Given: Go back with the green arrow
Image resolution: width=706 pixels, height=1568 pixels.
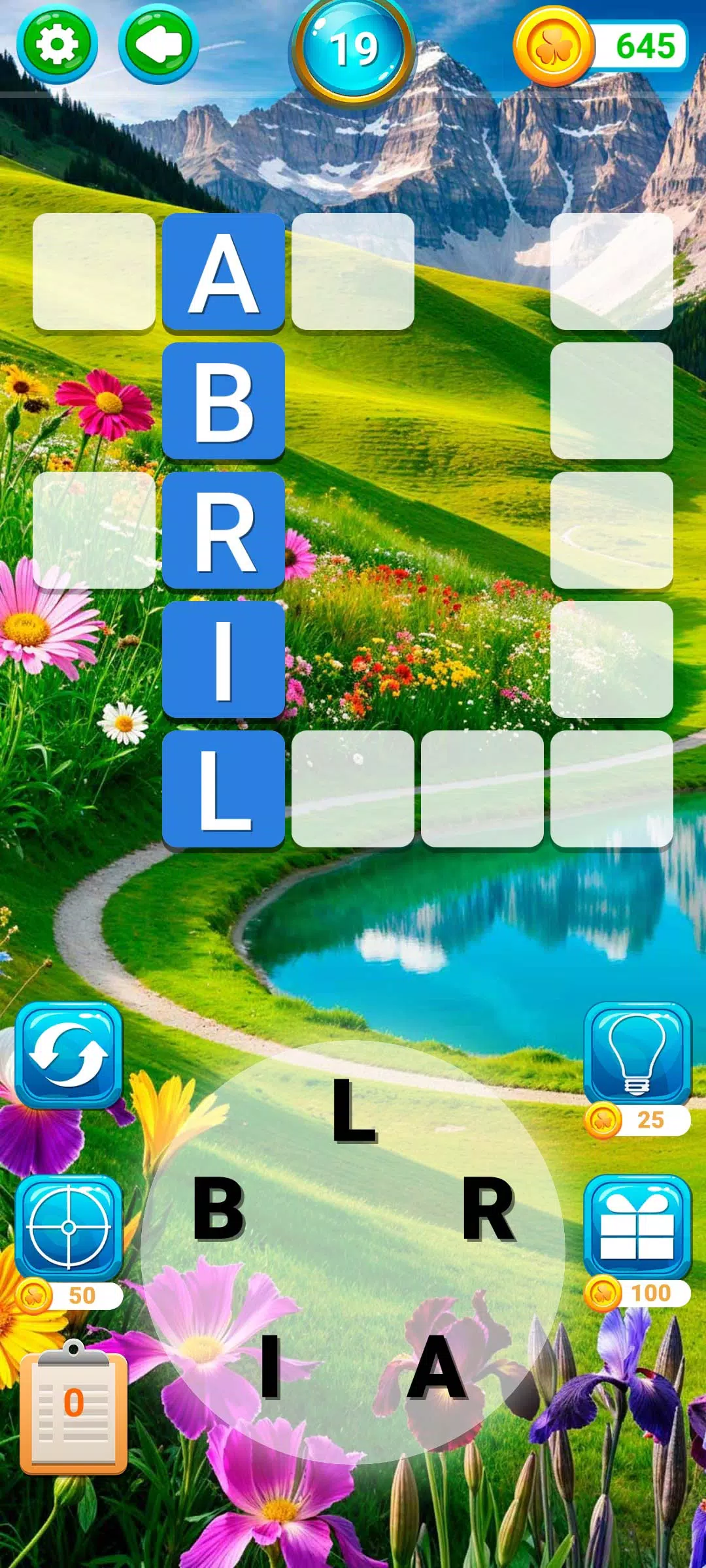Looking at the screenshot, I should [158, 44].
